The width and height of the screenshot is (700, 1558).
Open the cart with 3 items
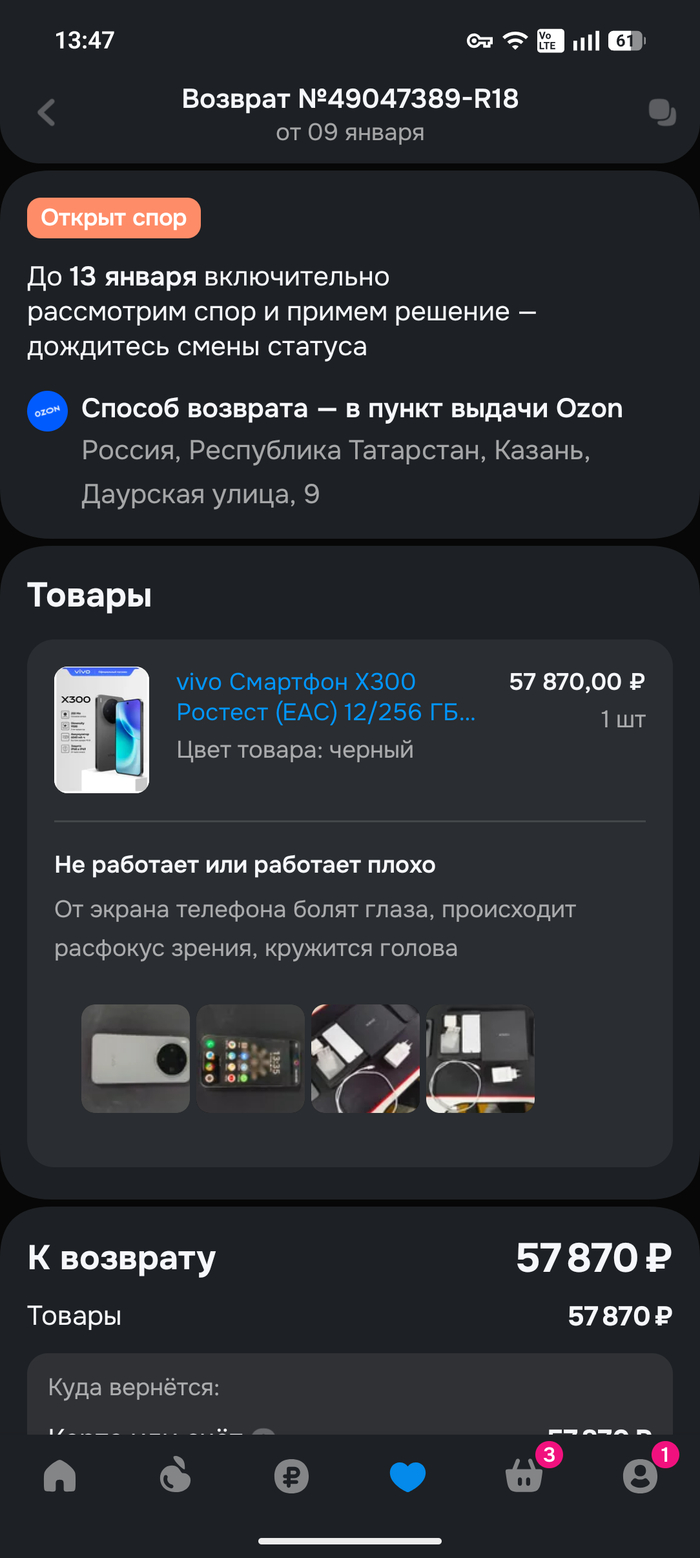525,1476
